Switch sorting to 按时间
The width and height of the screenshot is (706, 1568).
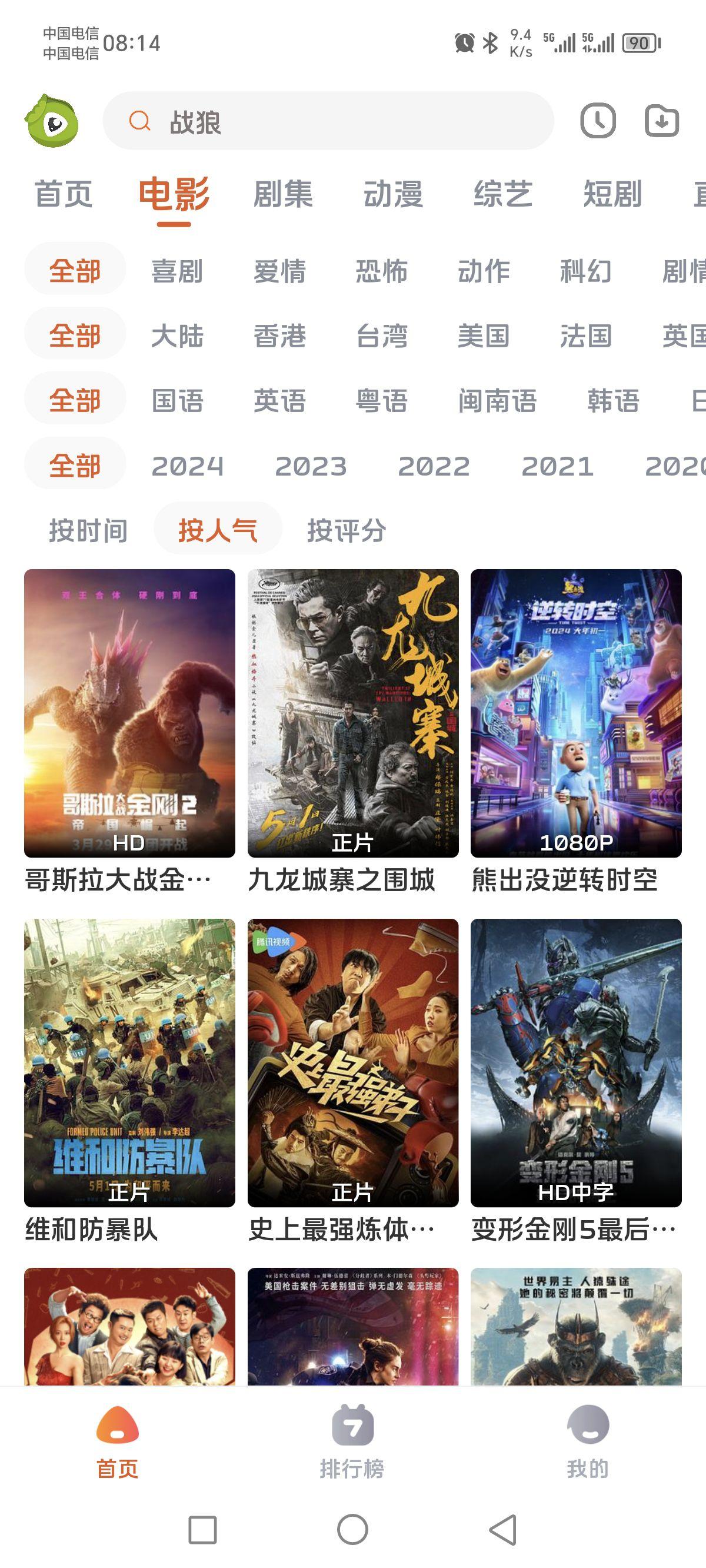[x=89, y=530]
